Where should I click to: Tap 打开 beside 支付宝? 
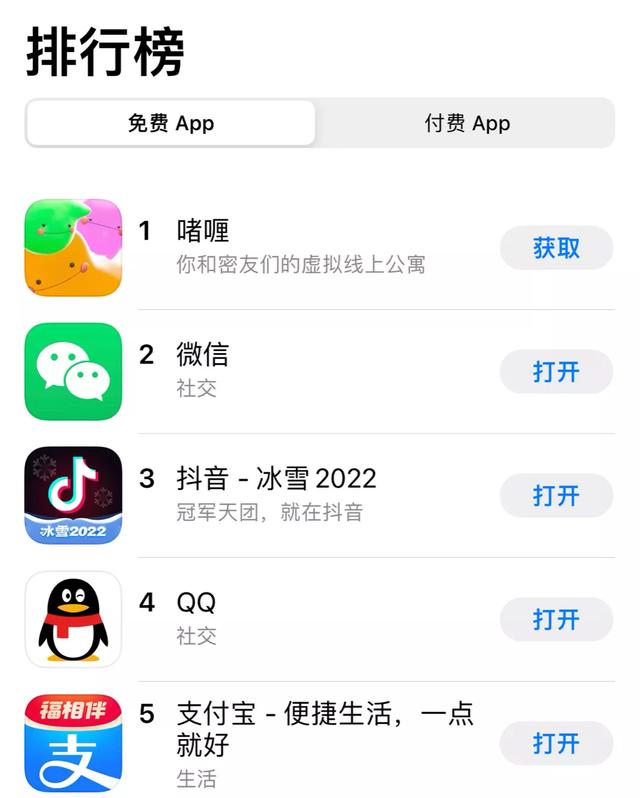[556, 744]
